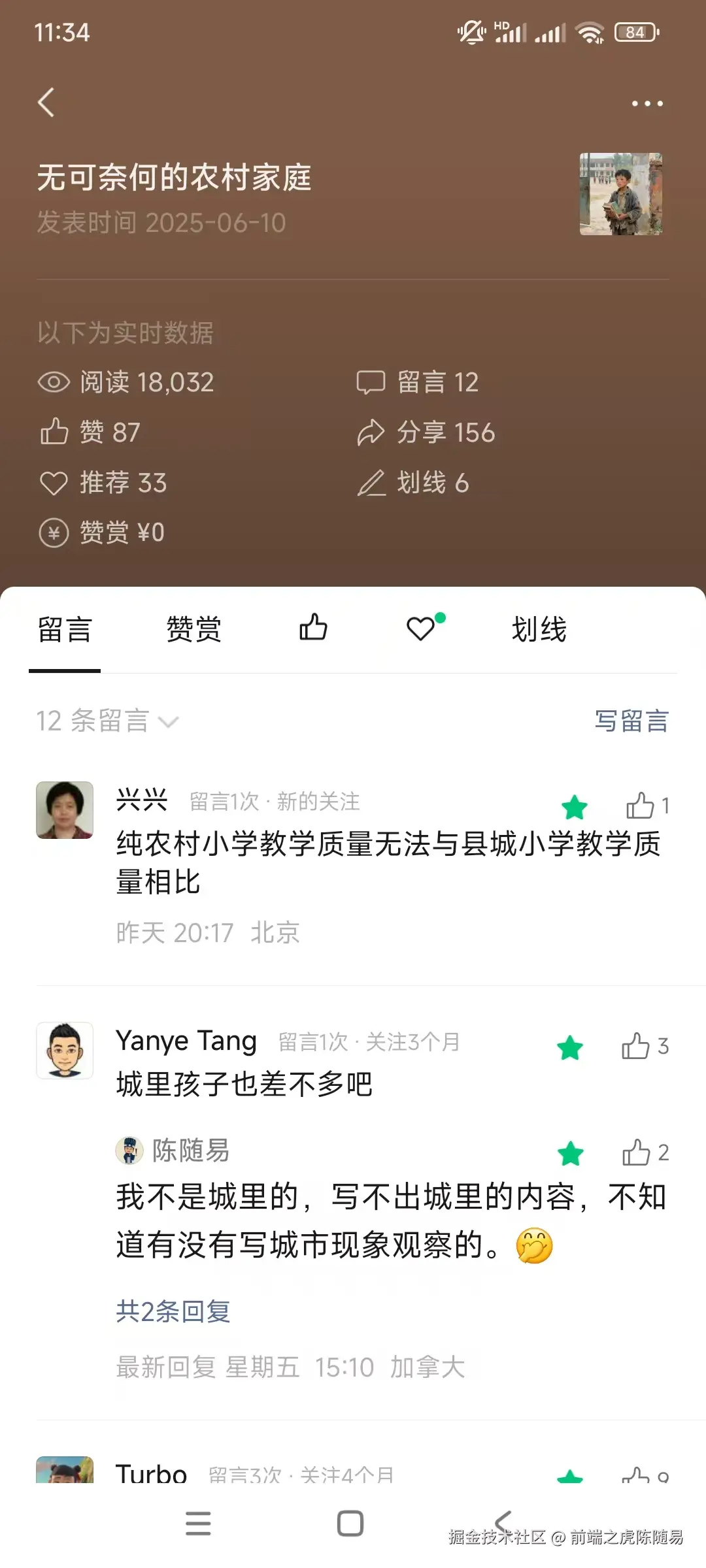
Task: Tap 写留言 to write a comment
Action: (x=631, y=721)
